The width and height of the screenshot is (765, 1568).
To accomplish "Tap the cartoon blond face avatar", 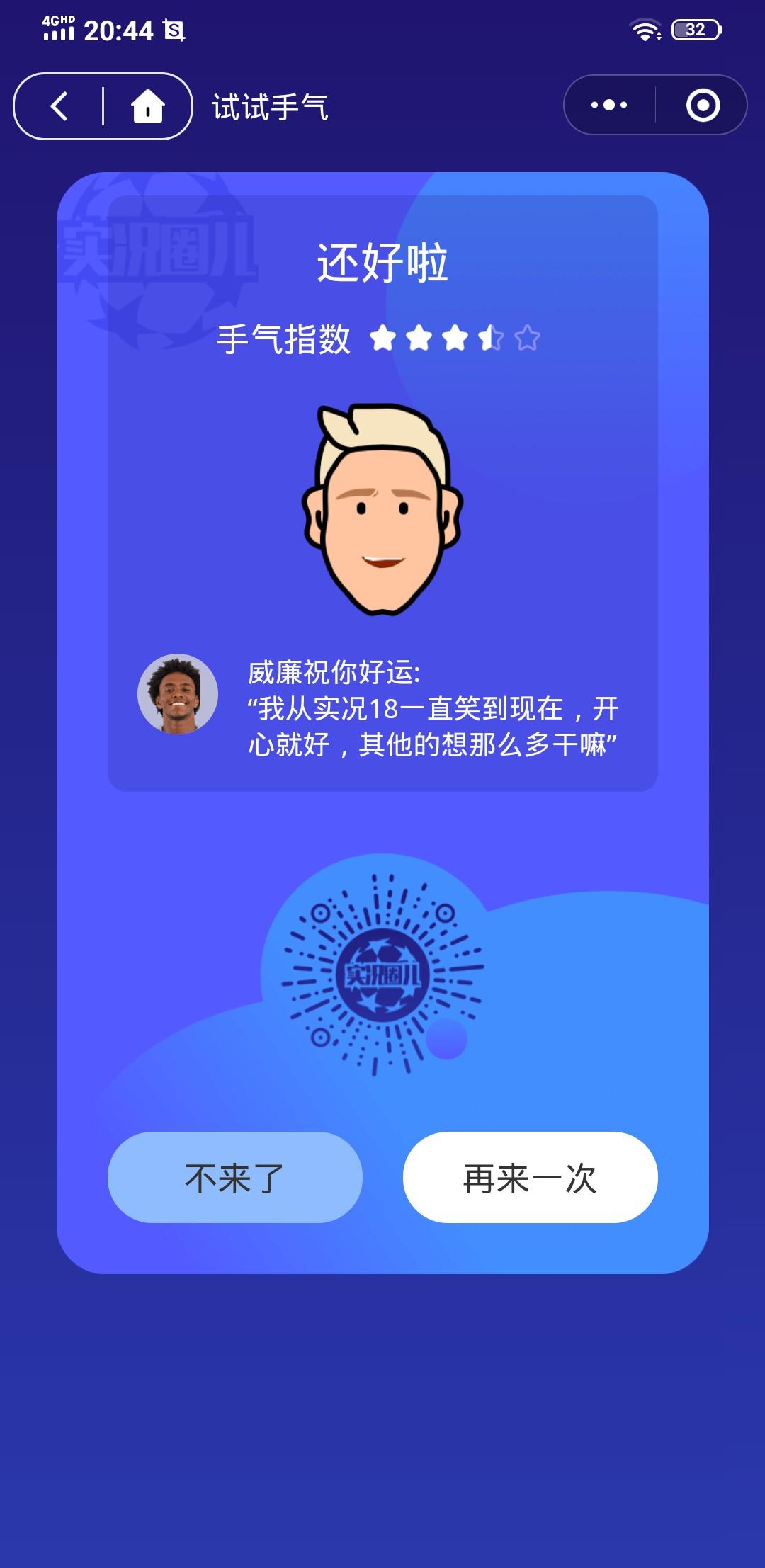I will (x=381, y=510).
